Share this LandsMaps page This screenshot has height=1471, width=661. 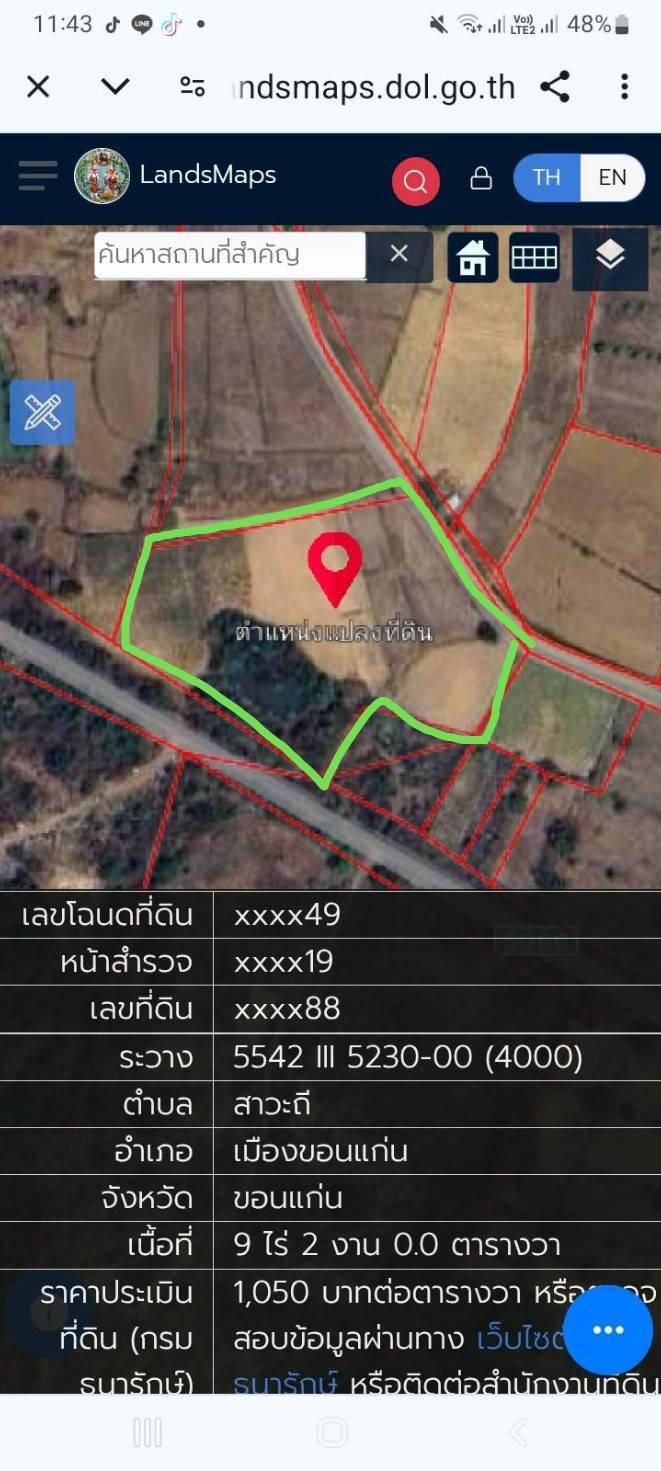554,87
